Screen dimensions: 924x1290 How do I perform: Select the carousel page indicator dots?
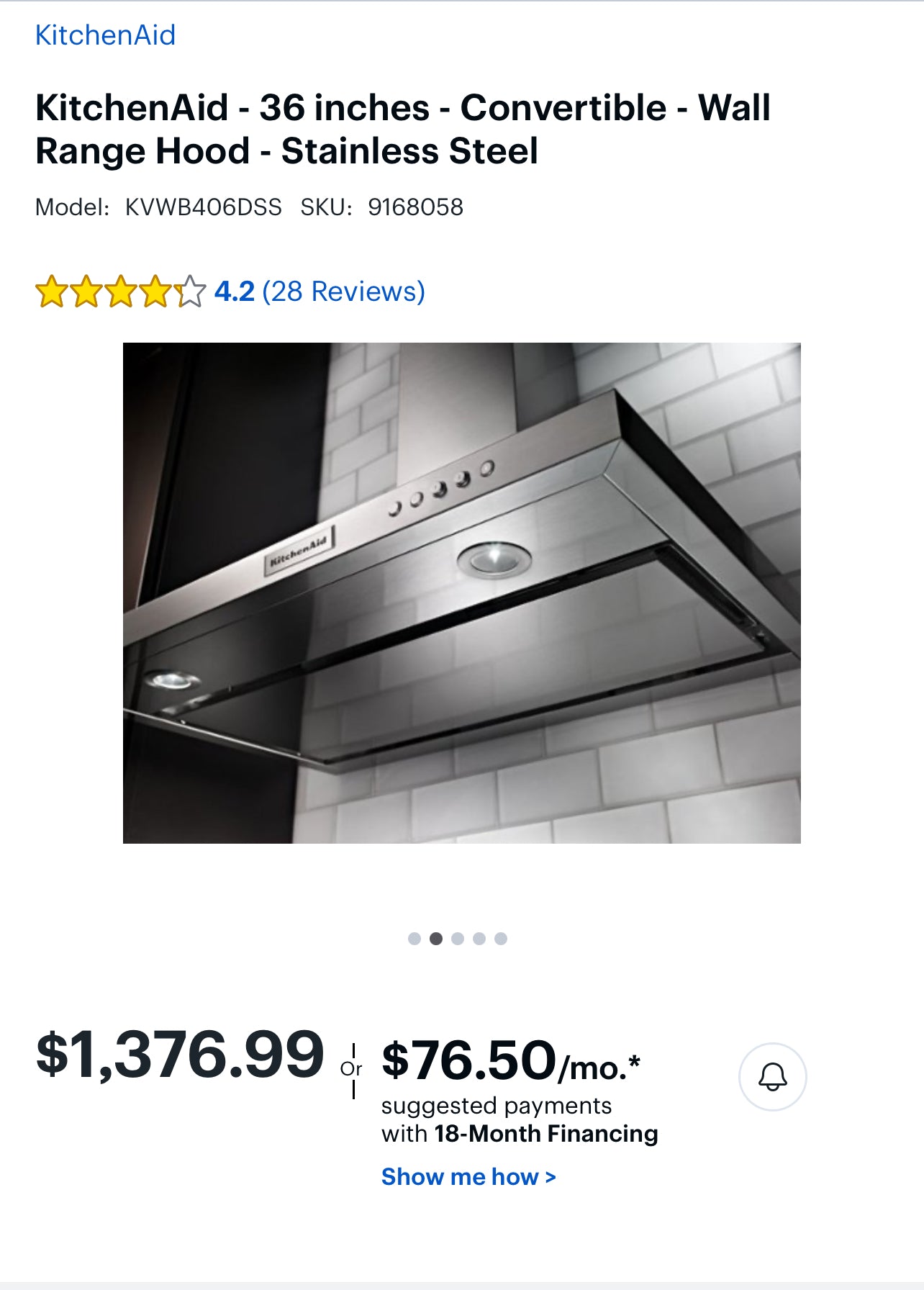point(457,939)
